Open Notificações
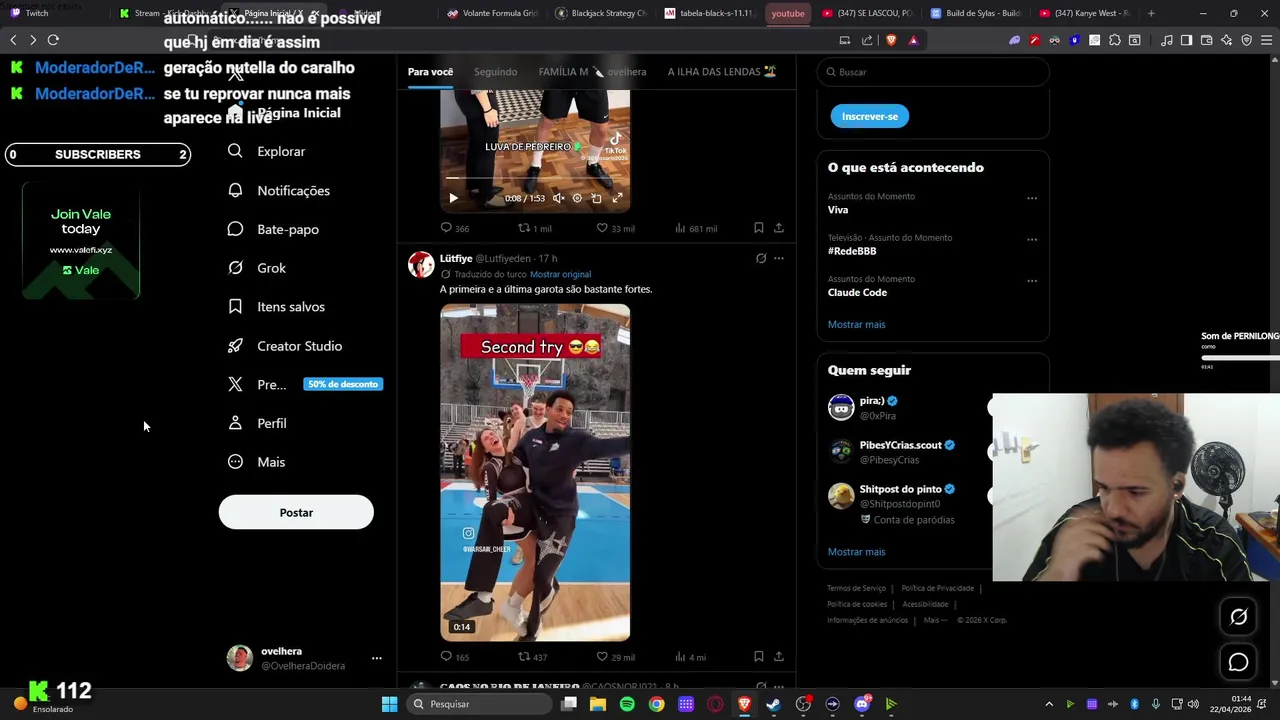The width and height of the screenshot is (1280, 720). tap(292, 190)
